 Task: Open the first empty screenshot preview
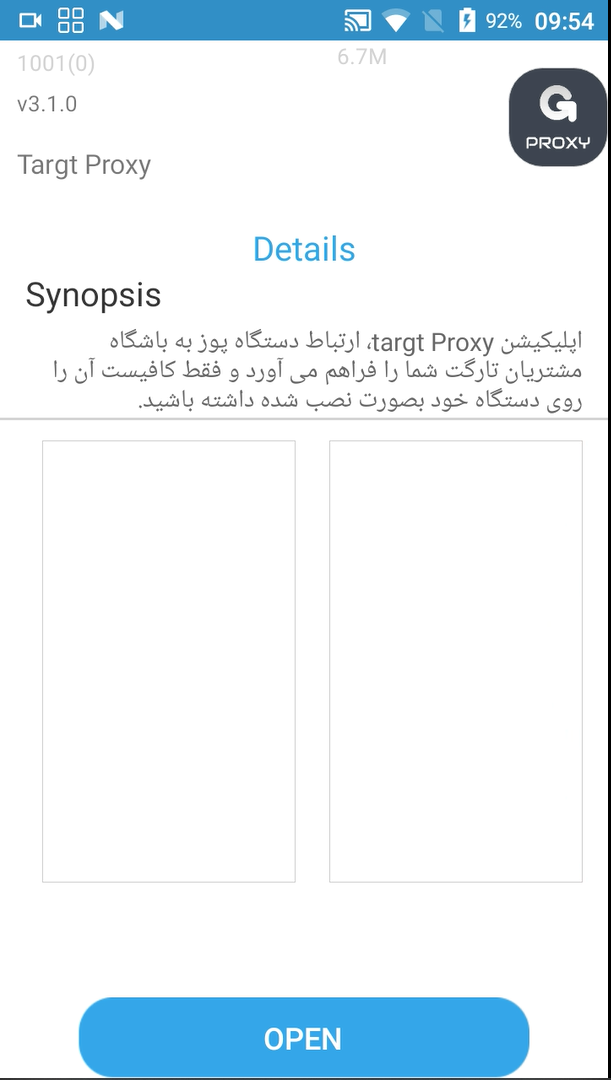(169, 661)
